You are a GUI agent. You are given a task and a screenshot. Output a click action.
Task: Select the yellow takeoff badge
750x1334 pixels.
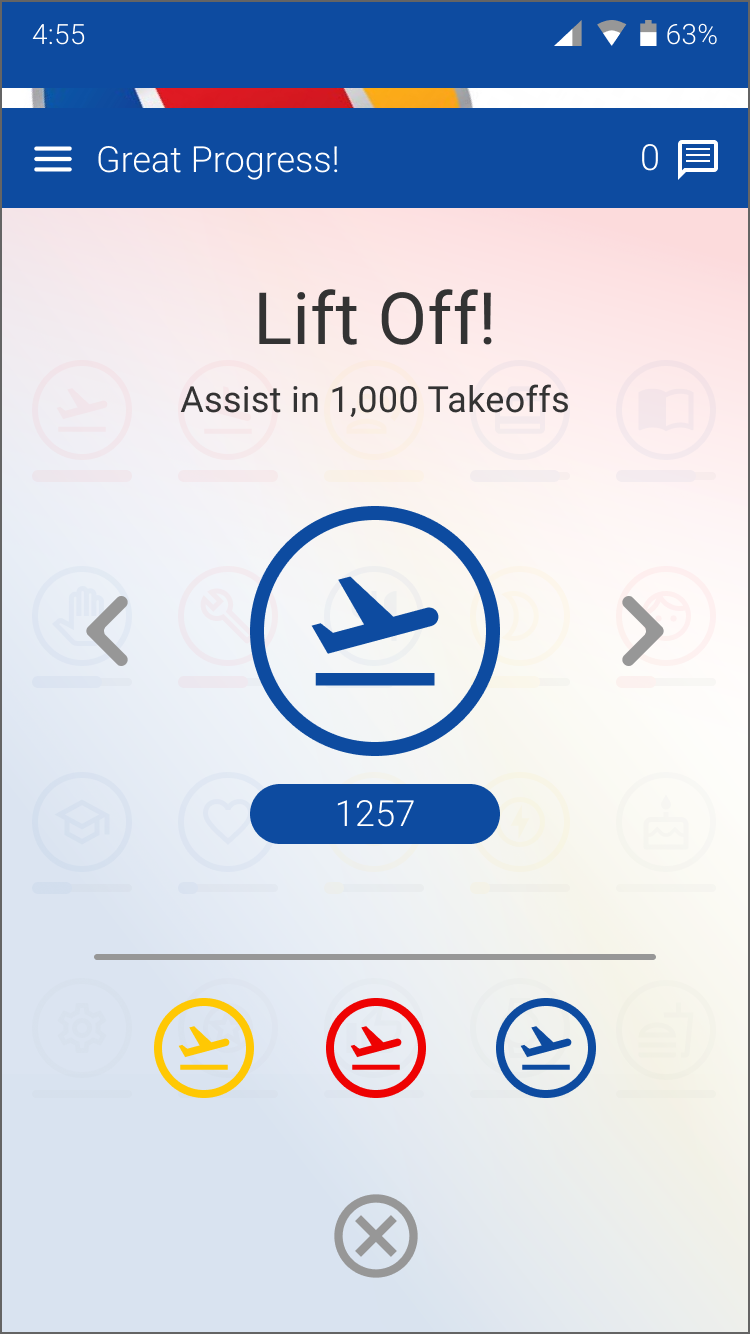pyautogui.click(x=204, y=1048)
